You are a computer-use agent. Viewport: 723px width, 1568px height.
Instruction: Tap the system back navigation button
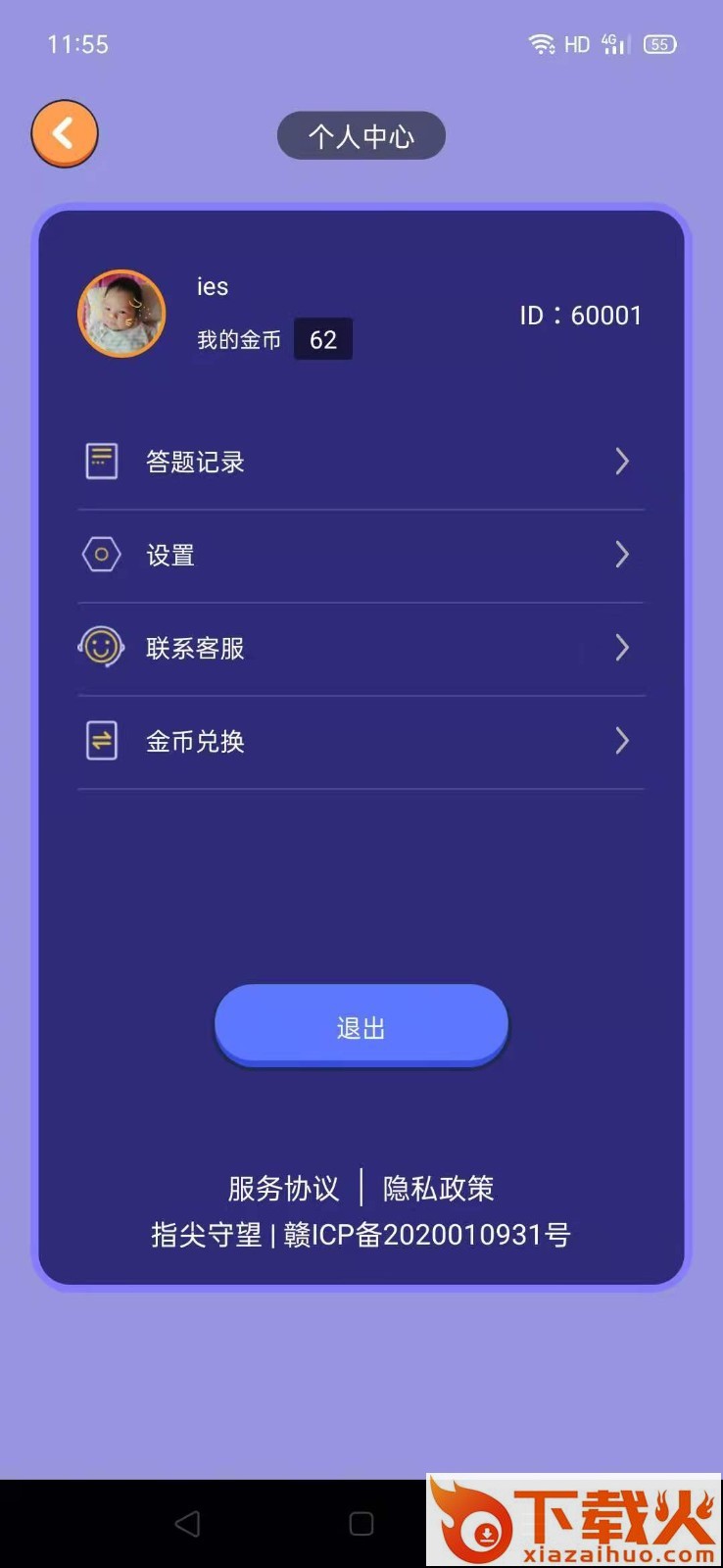coord(187,1523)
